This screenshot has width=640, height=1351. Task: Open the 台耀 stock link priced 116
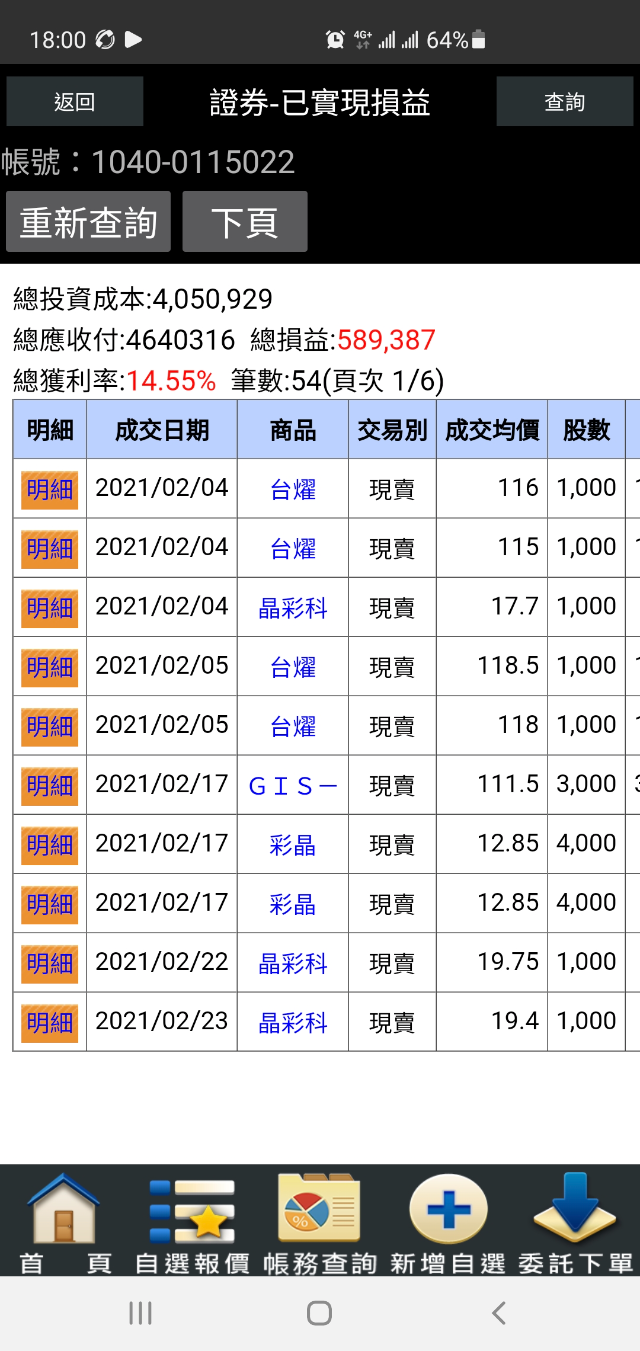[x=293, y=489]
